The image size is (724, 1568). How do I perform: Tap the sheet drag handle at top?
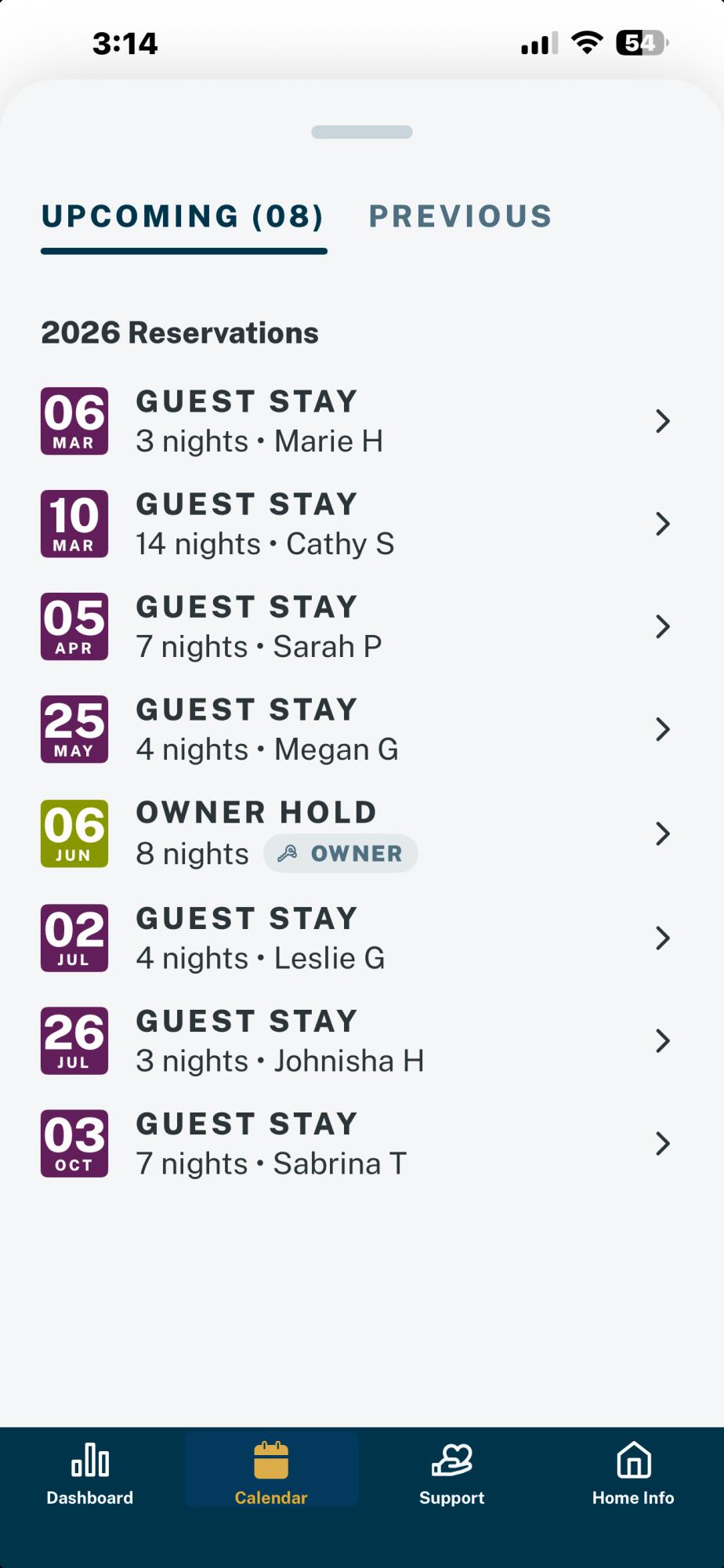tap(362, 132)
